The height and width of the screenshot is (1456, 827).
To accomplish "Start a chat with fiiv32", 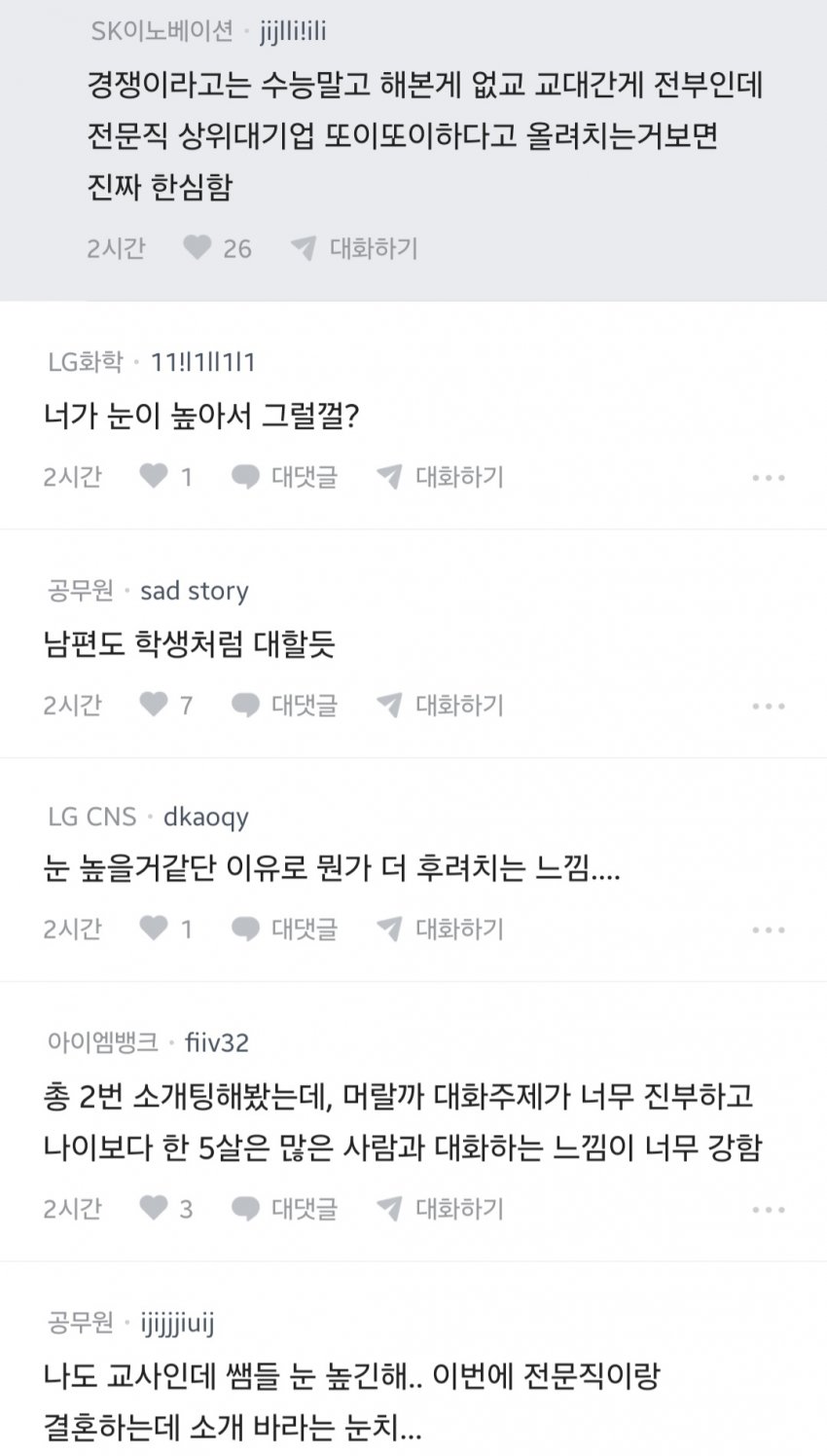I will pyautogui.click(x=441, y=1209).
